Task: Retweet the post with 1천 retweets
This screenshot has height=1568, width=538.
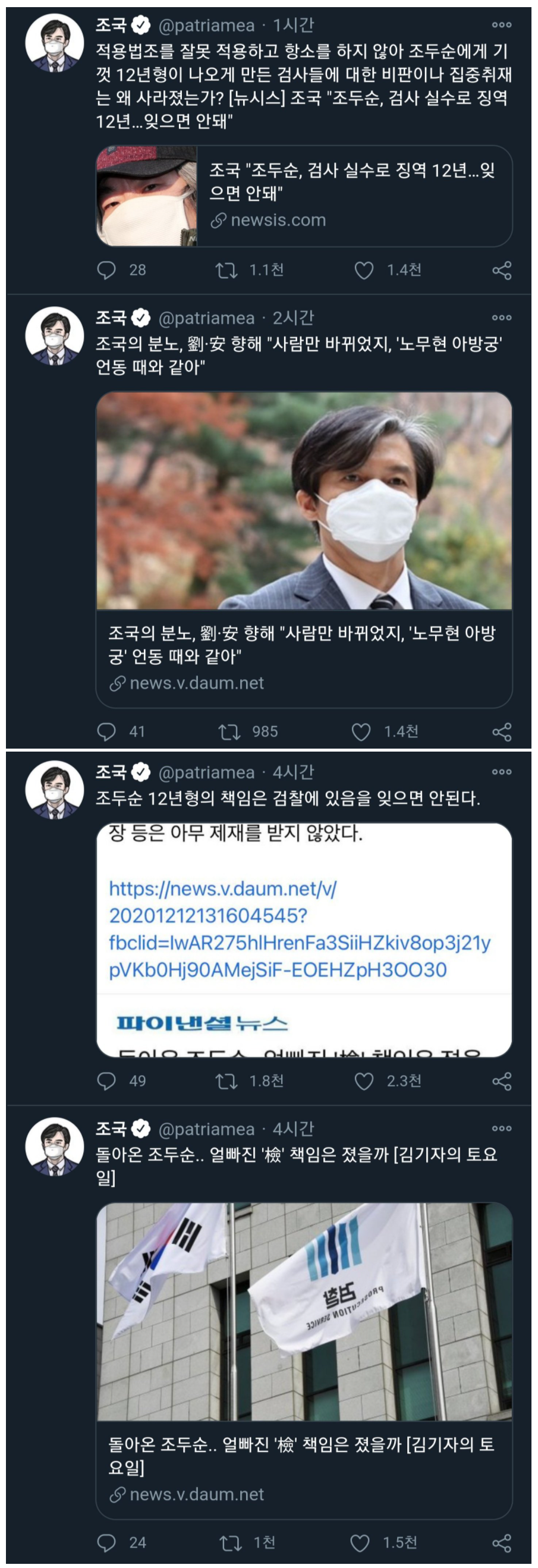Action: click(x=230, y=1542)
